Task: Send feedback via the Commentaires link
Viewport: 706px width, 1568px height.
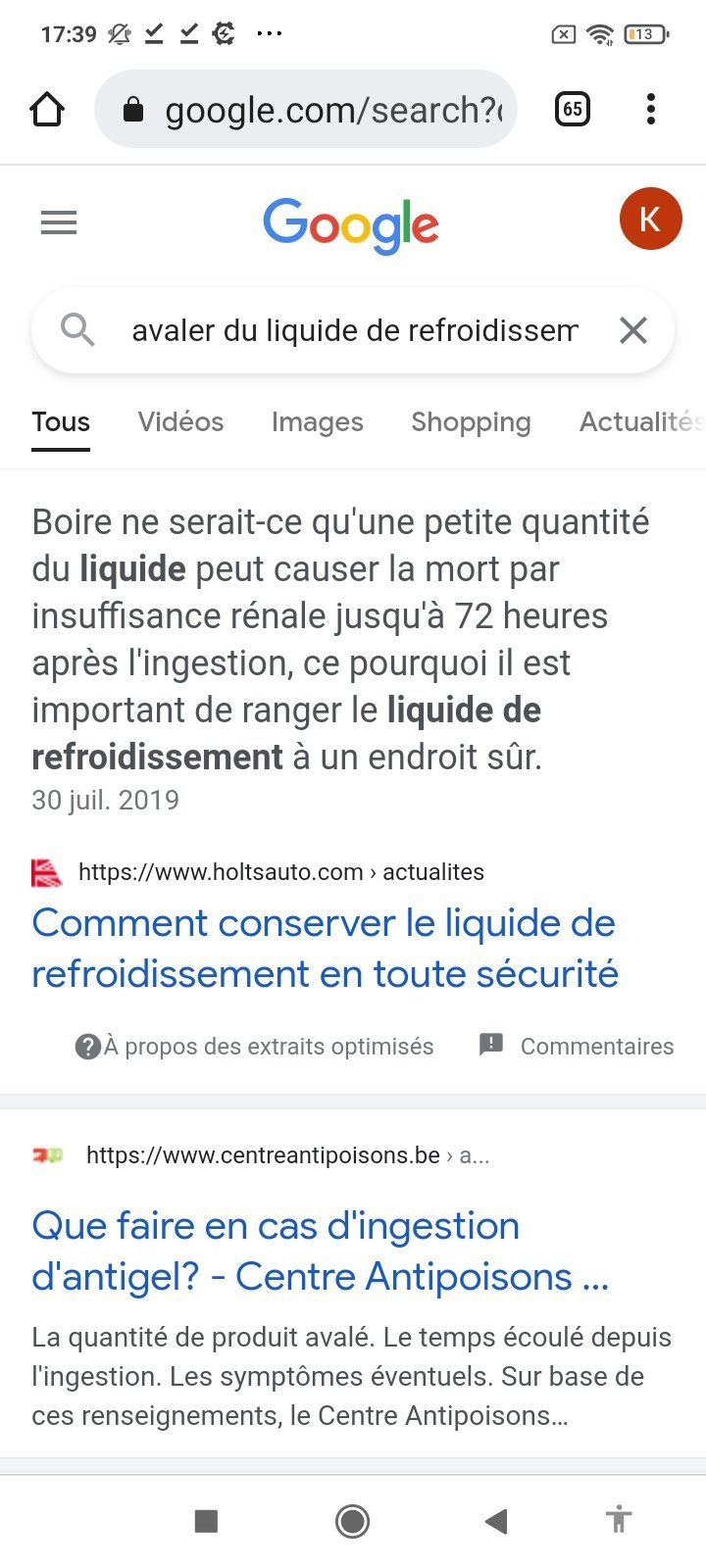Action: click(x=577, y=1046)
